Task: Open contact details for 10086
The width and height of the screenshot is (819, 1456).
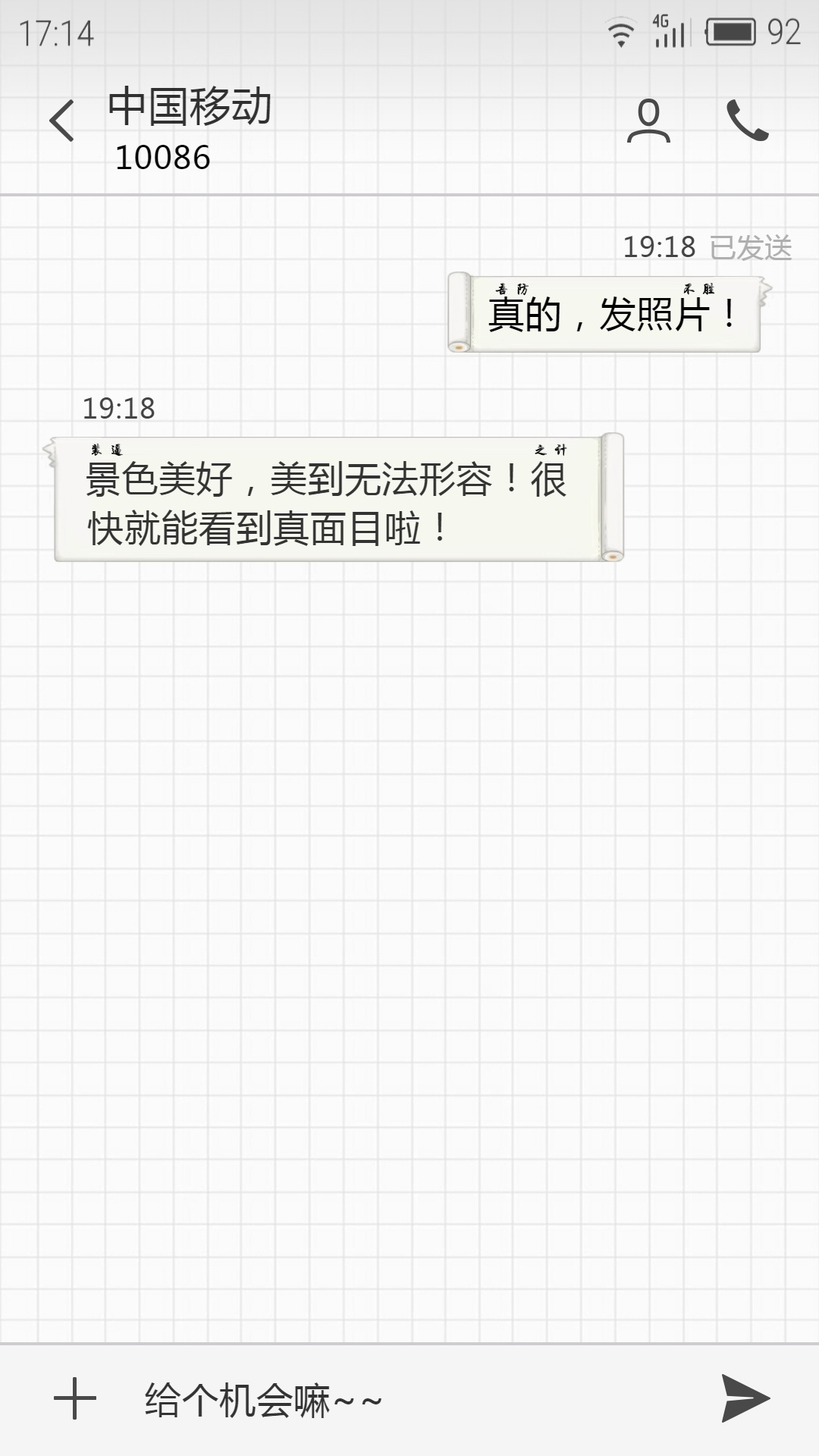Action: 648,121
